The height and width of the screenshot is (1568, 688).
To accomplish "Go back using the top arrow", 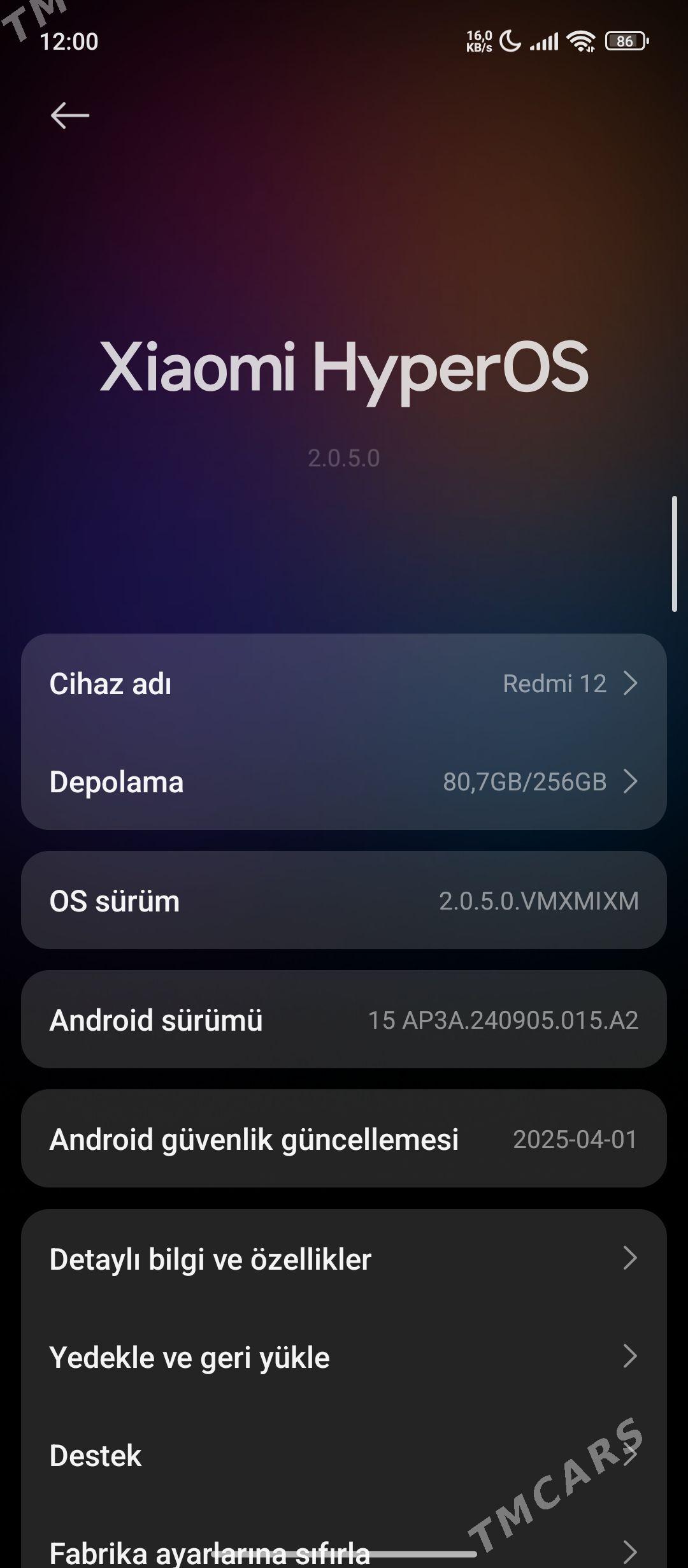I will click(70, 115).
